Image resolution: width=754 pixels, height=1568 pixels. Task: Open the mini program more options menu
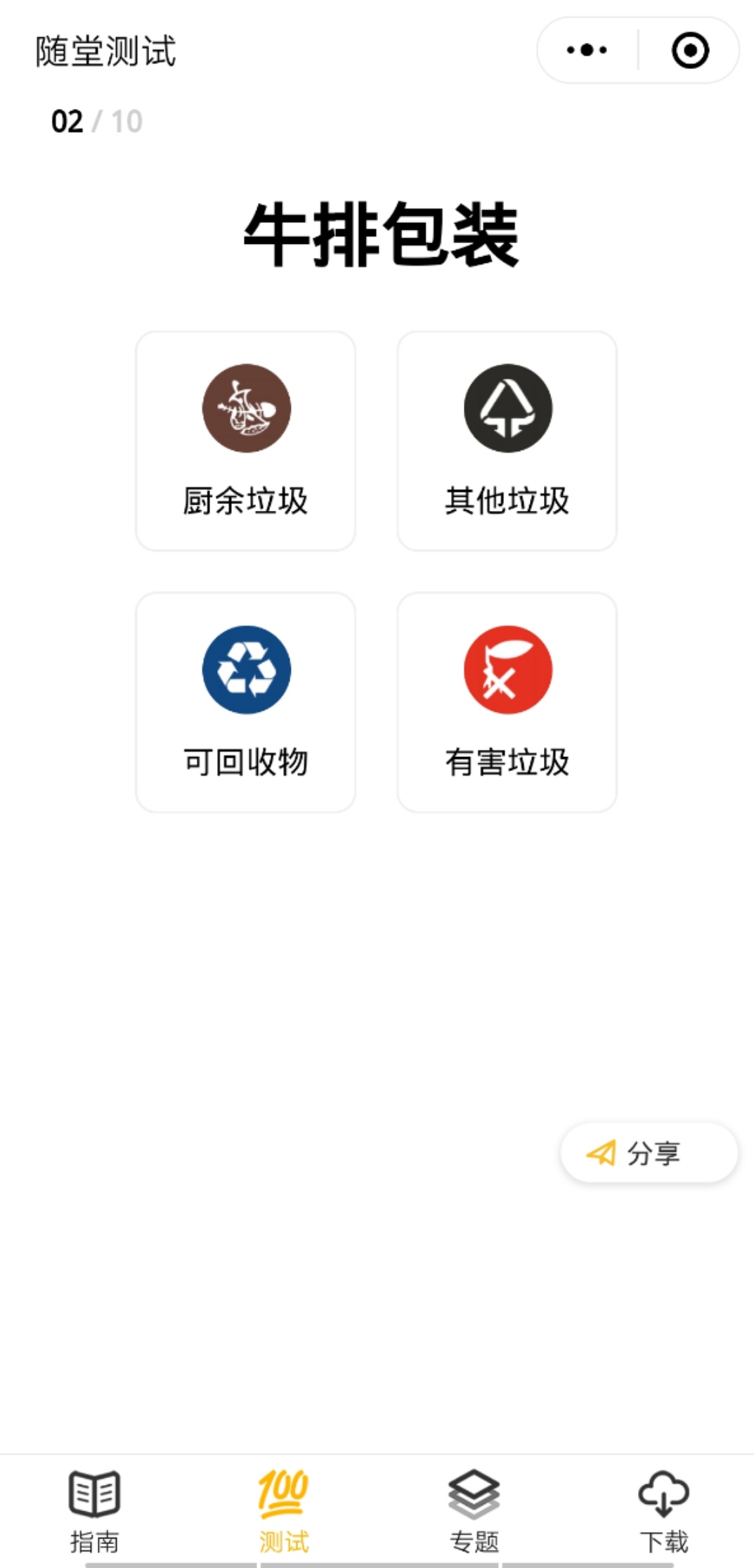(x=587, y=50)
